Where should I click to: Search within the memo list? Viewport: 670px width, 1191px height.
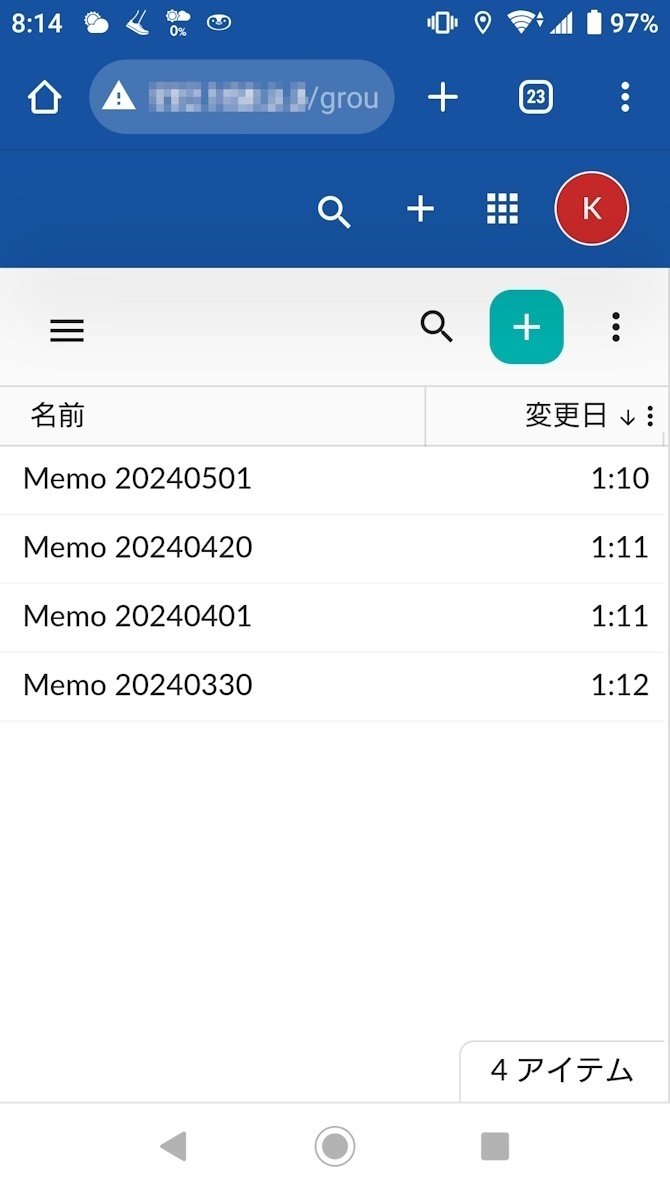point(437,327)
